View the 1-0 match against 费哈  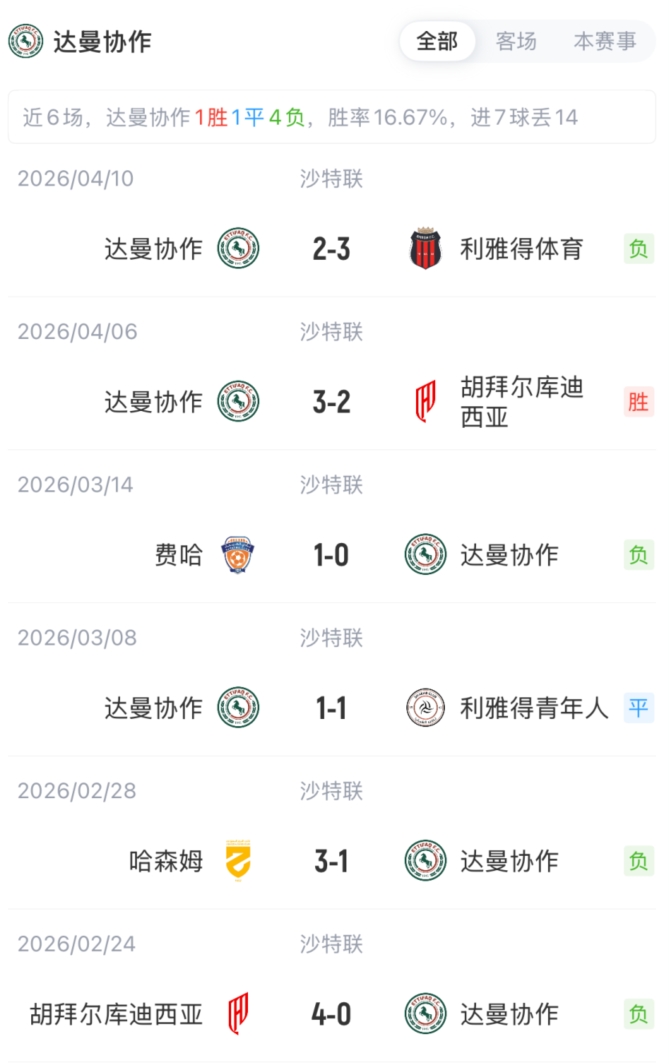click(x=331, y=555)
